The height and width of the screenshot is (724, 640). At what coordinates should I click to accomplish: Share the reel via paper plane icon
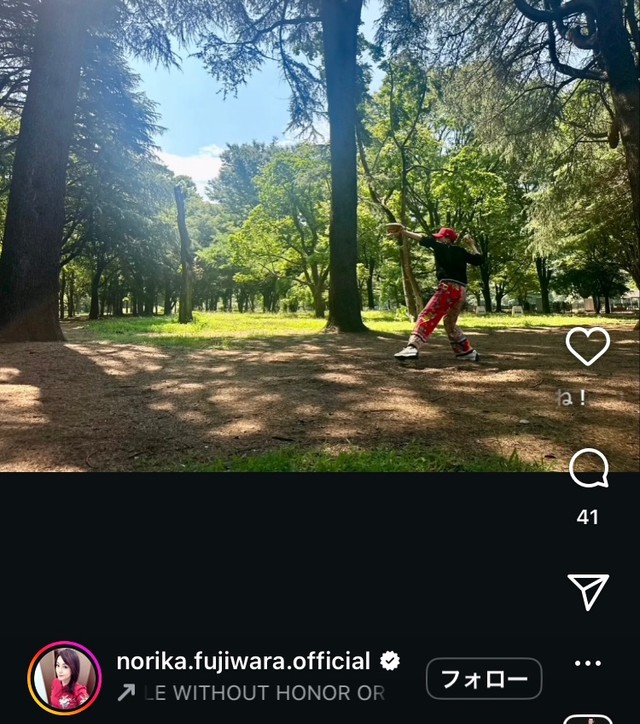pos(588,591)
